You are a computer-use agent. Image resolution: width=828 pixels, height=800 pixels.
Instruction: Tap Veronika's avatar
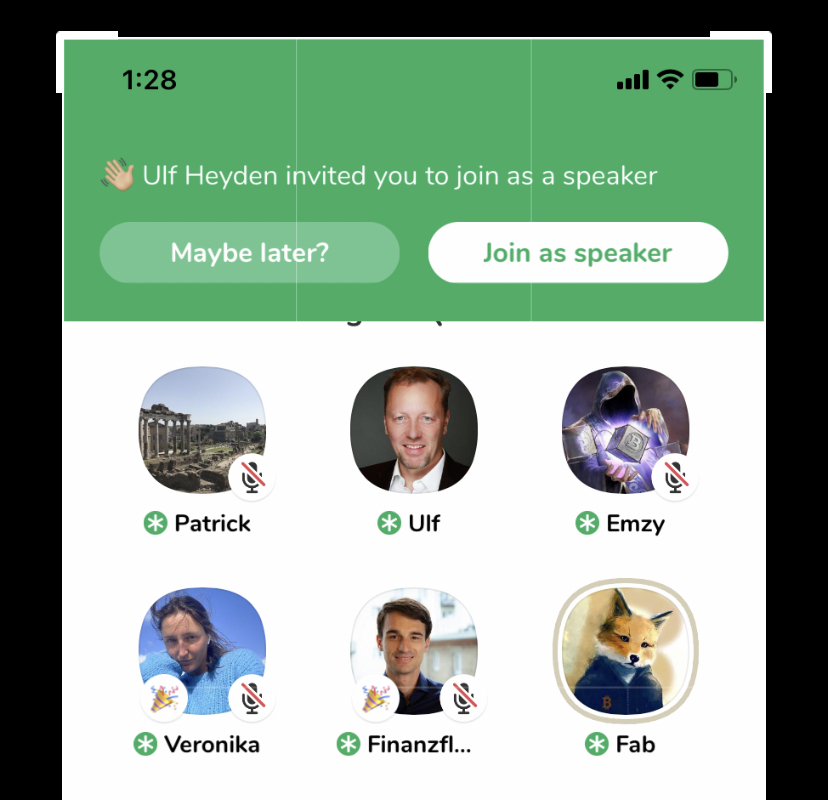(x=202, y=650)
